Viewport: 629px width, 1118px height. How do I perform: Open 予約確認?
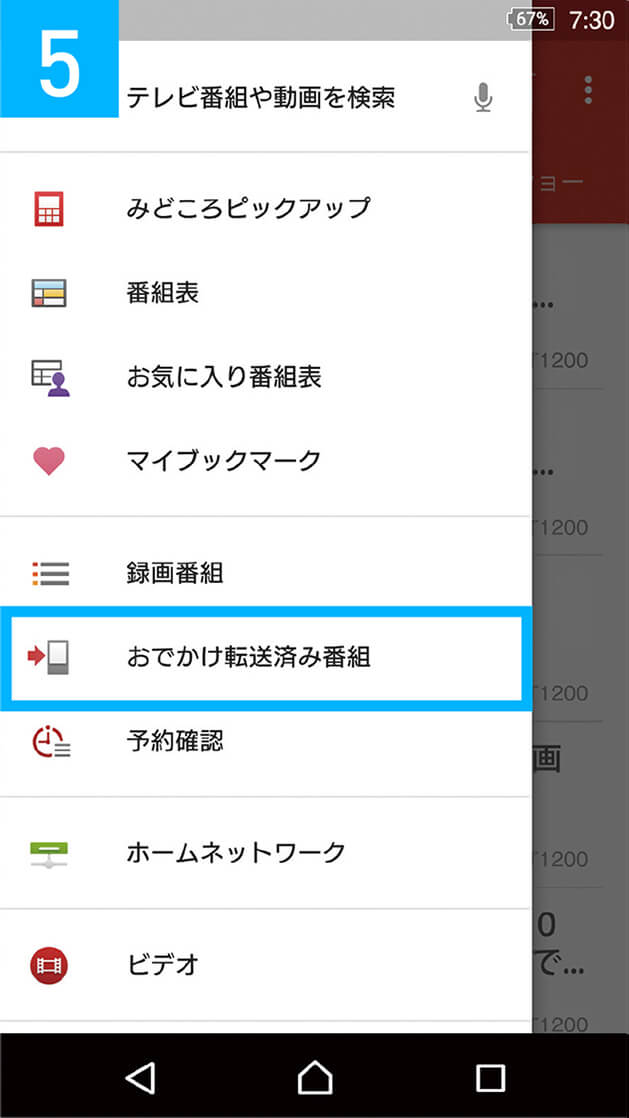[x=174, y=741]
